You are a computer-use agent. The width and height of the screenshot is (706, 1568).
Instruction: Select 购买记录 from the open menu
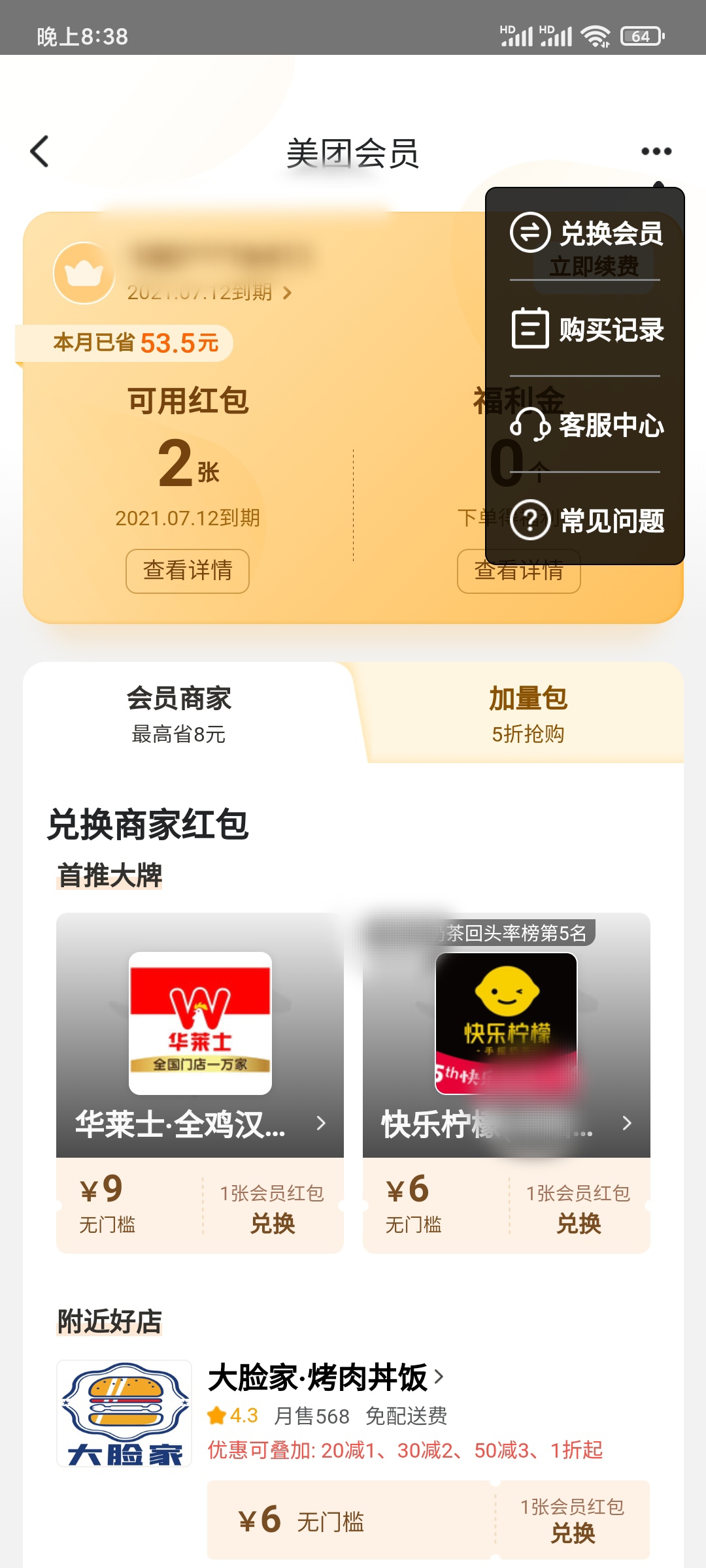(x=611, y=329)
